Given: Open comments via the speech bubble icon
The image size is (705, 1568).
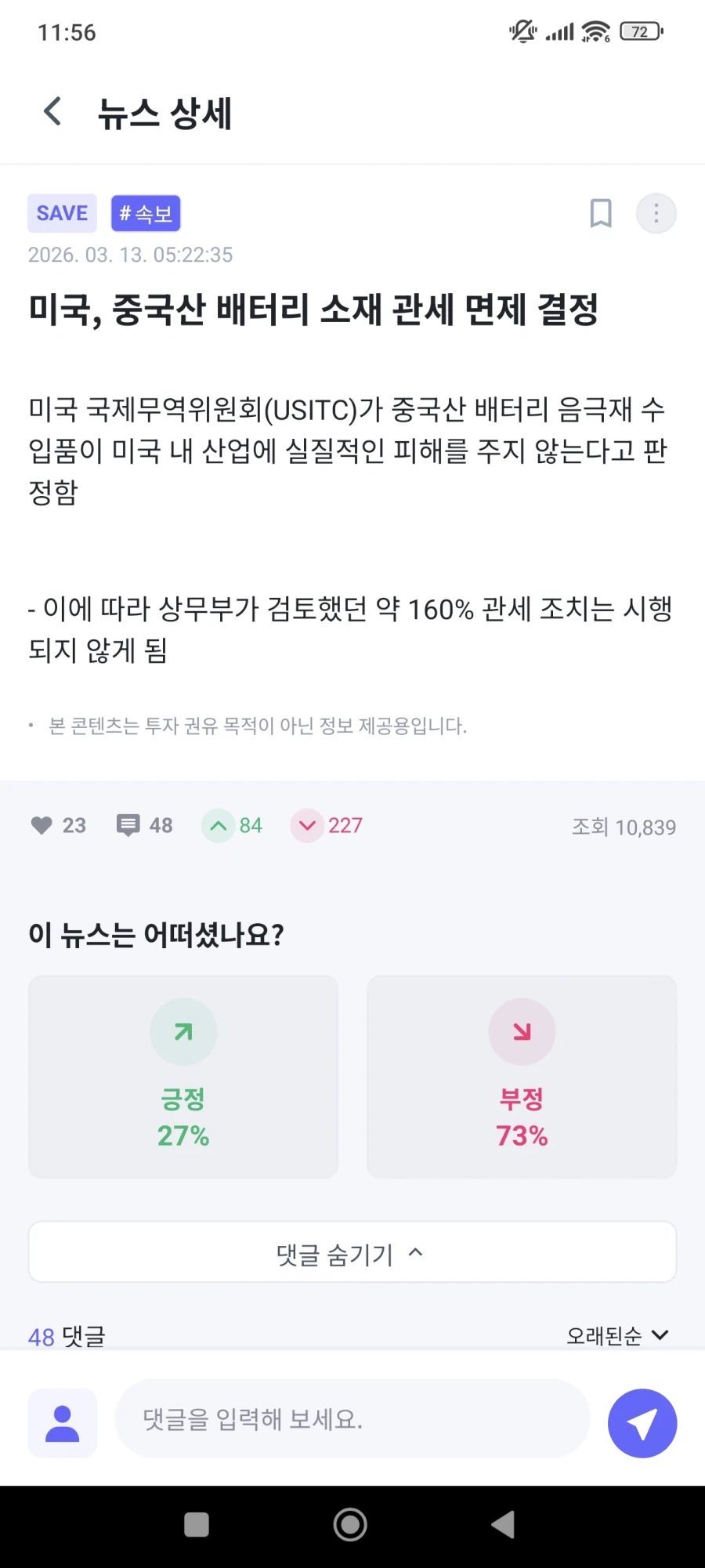Looking at the screenshot, I should point(128,824).
